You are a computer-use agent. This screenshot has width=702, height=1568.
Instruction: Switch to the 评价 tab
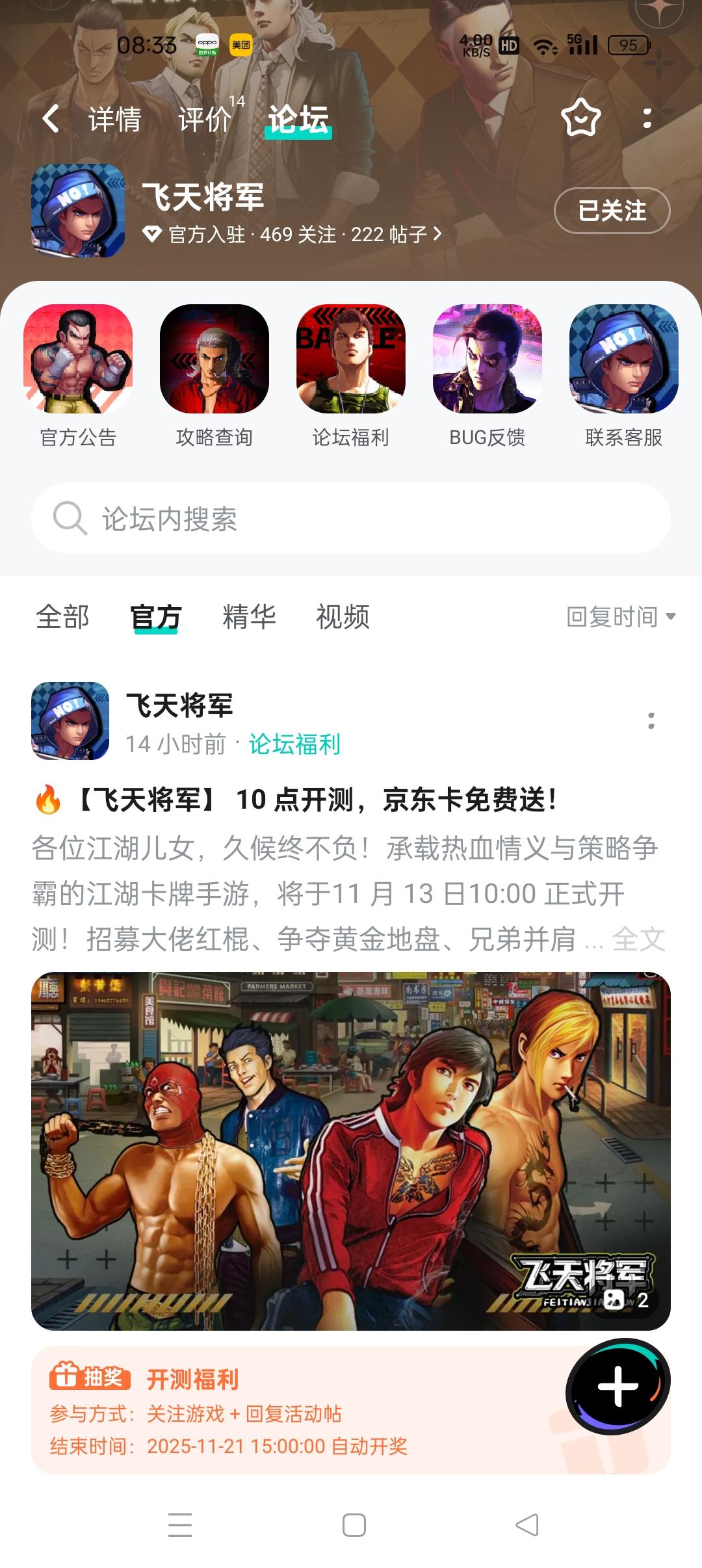coord(203,120)
